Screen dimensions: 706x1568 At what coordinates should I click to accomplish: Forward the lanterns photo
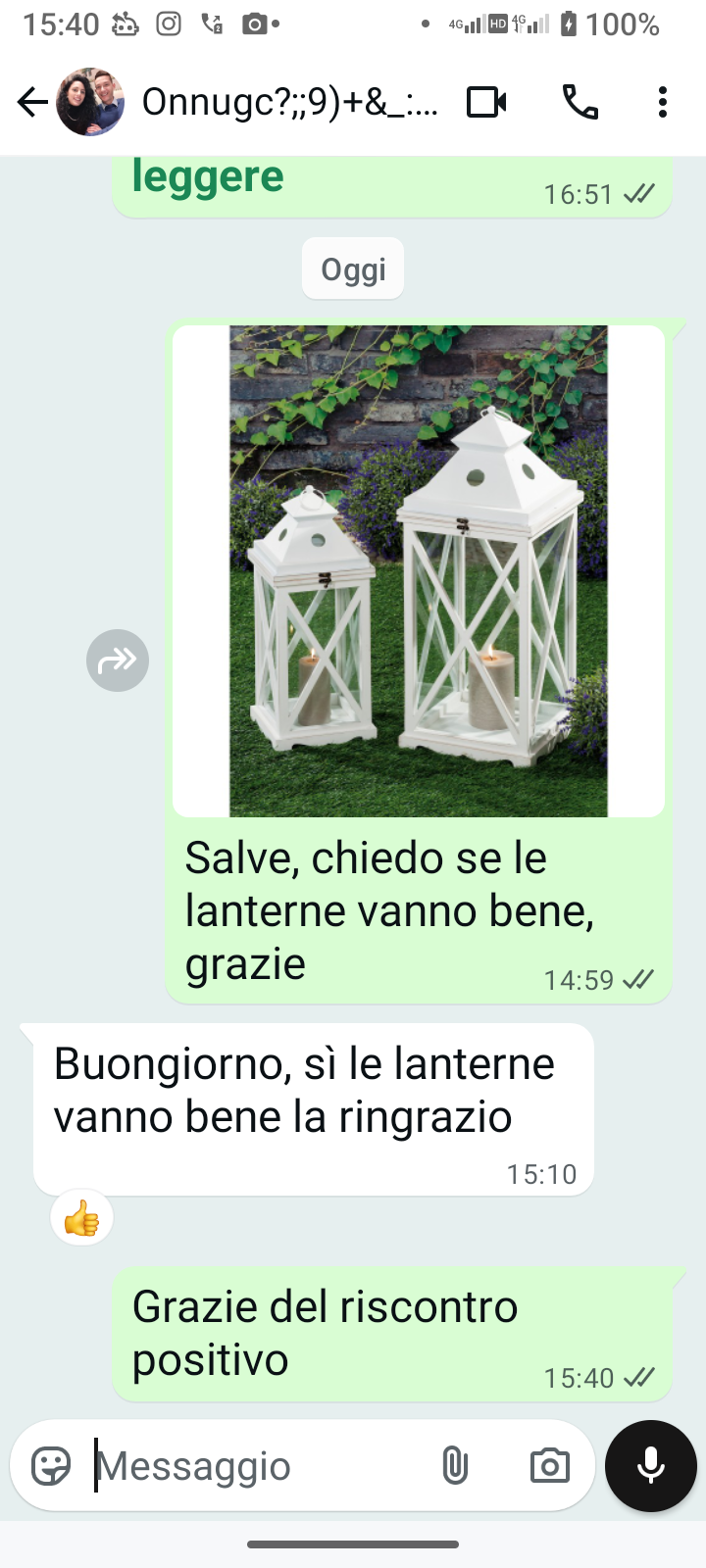[x=118, y=661]
